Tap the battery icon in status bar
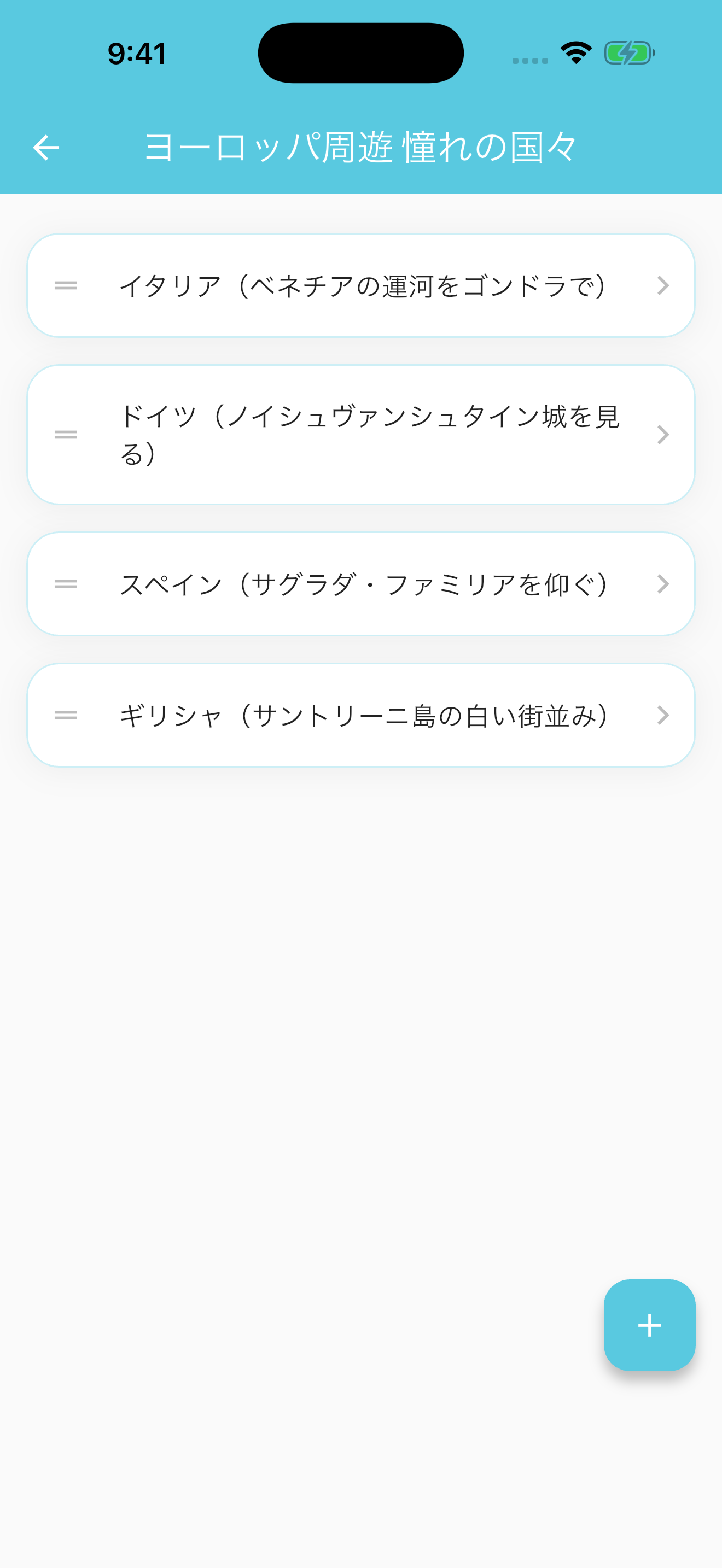722x1568 pixels. tap(630, 54)
